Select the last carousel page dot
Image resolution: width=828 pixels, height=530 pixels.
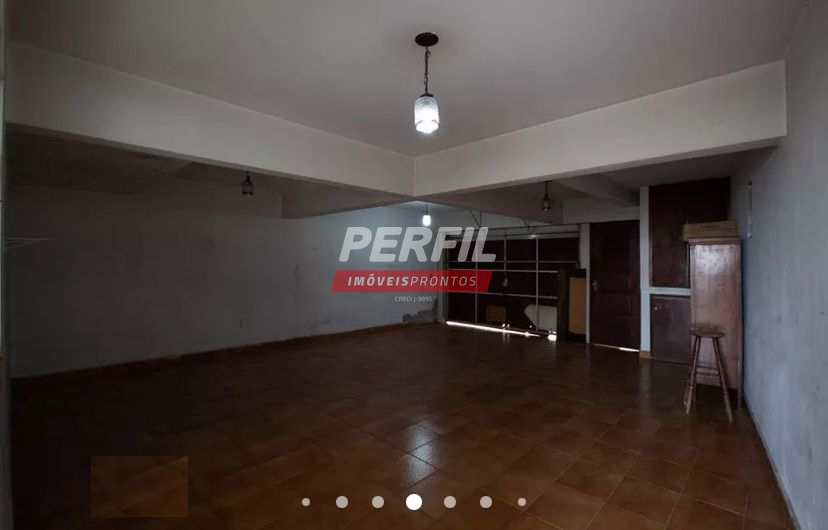click(x=522, y=502)
